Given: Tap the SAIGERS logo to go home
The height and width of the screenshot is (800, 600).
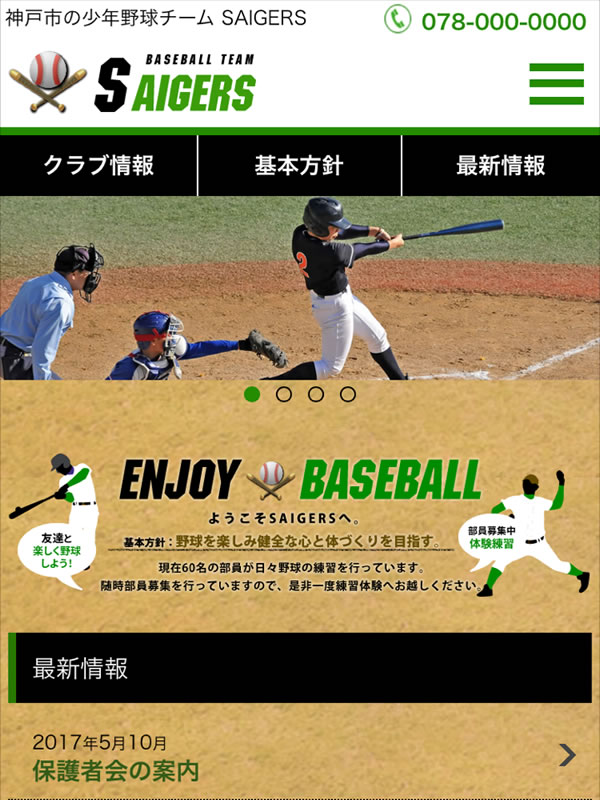Looking at the screenshot, I should tap(133, 84).
